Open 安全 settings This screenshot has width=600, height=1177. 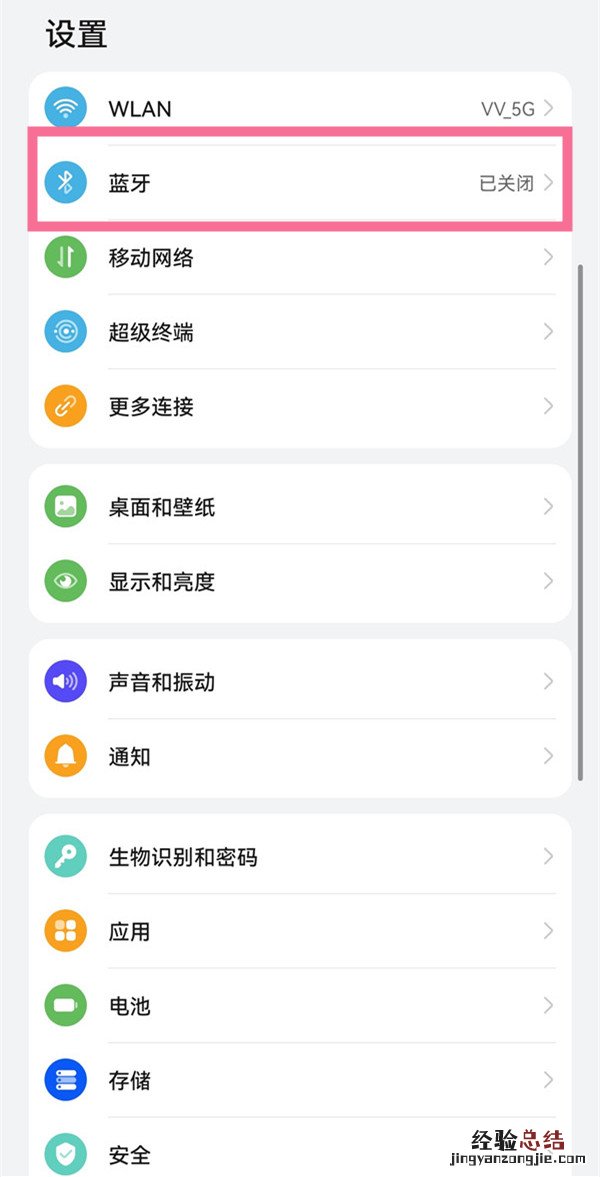pyautogui.click(x=300, y=1154)
